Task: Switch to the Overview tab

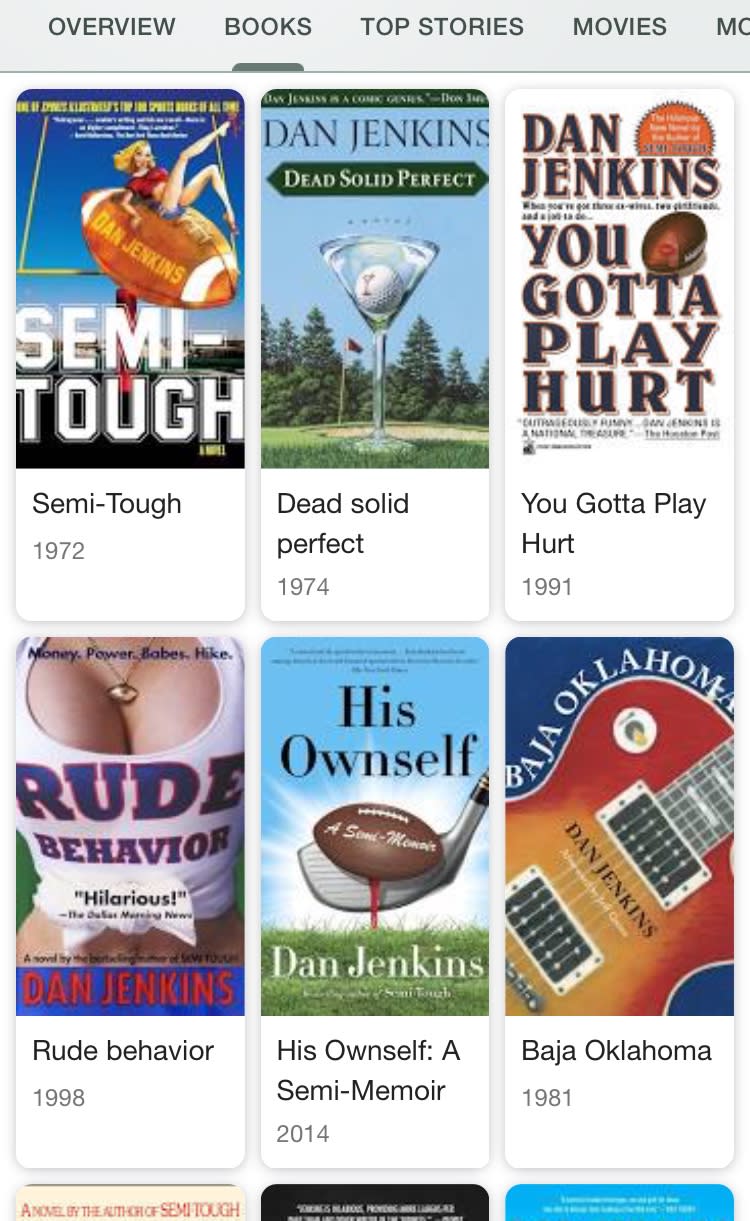Action: (112, 27)
